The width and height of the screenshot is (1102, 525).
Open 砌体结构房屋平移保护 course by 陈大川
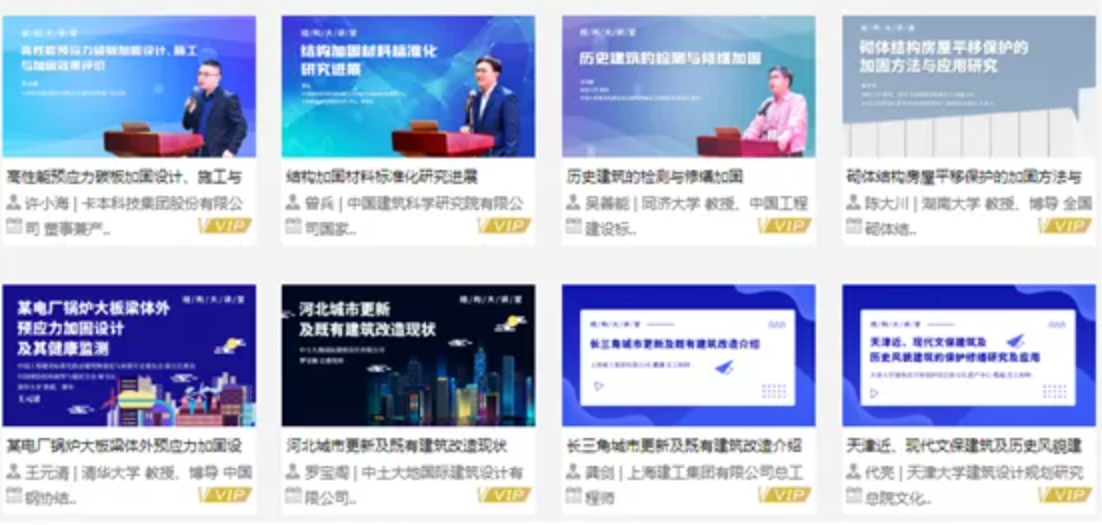968,88
